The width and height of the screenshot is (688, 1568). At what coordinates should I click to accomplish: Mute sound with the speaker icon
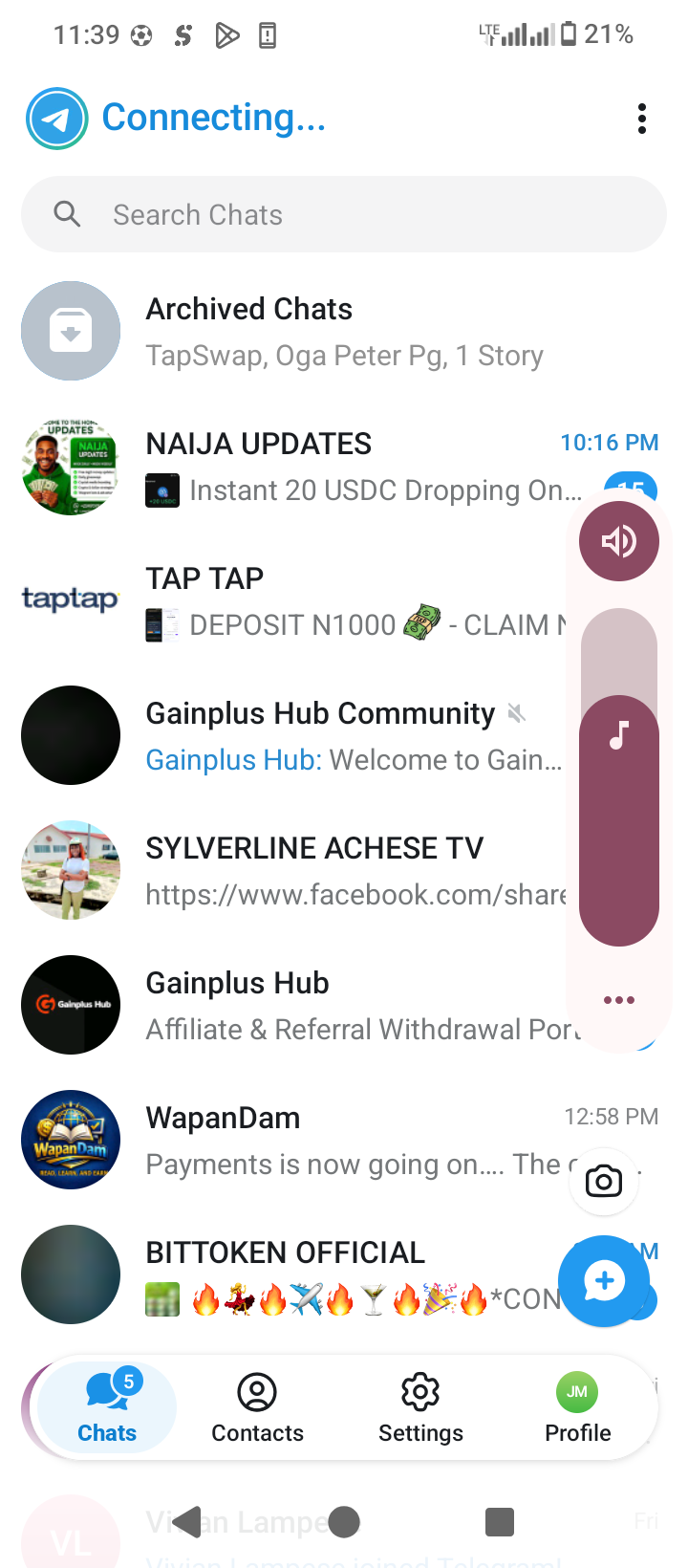[x=619, y=541]
